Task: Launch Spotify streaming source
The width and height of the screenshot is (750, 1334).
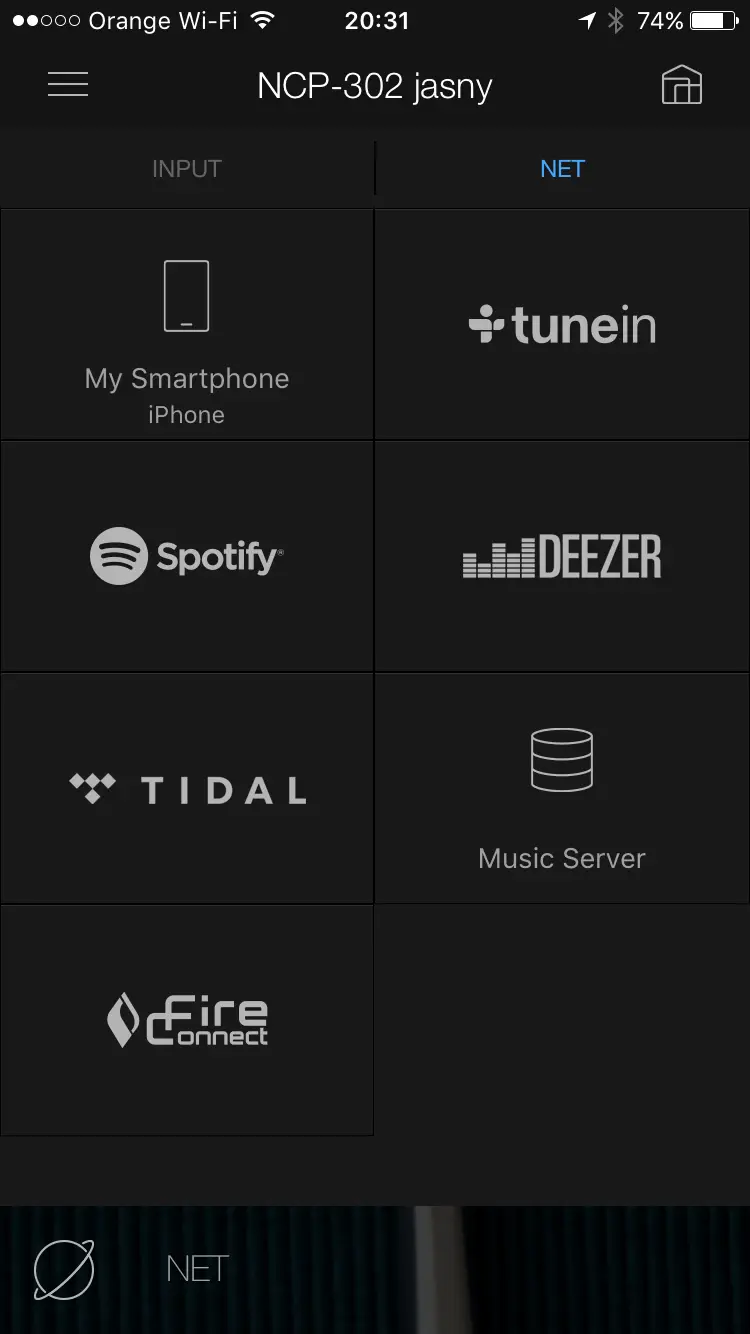Action: coord(187,556)
